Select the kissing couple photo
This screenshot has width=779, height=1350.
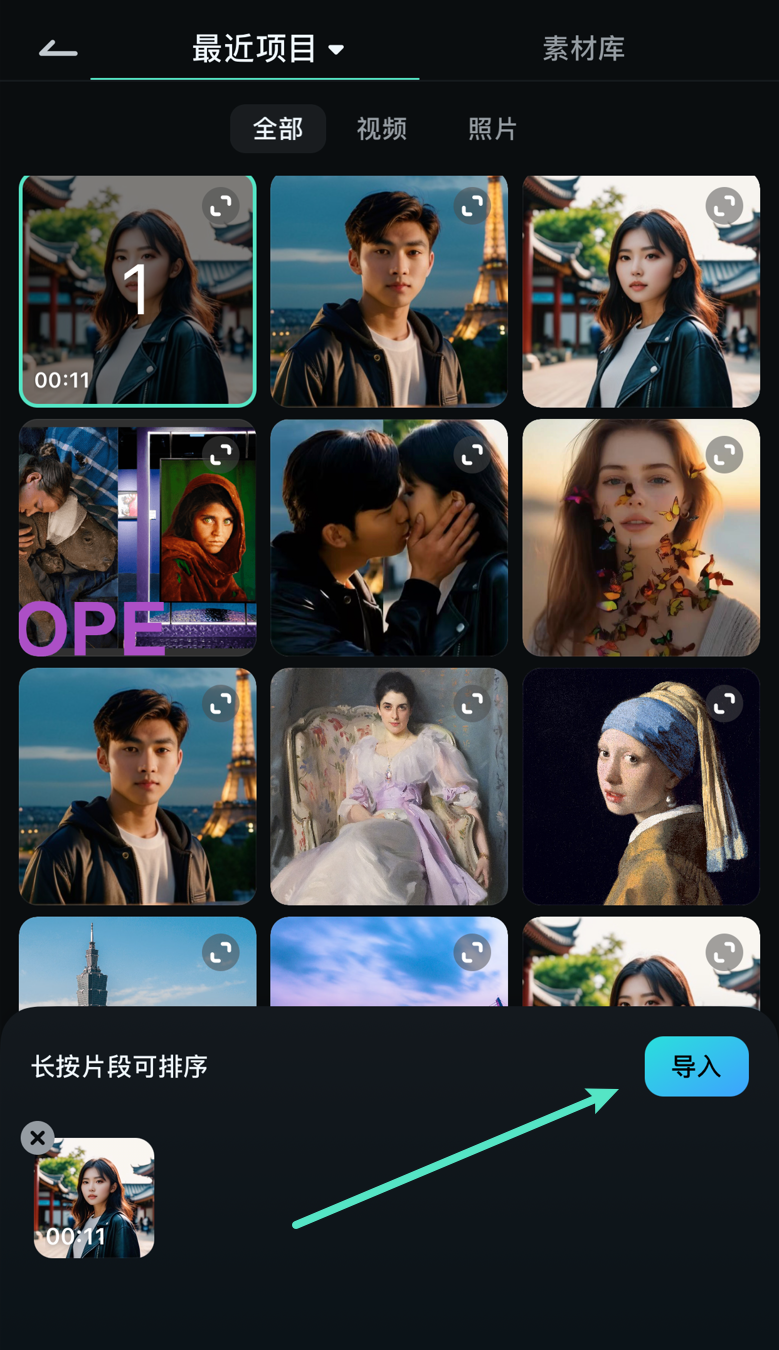tap(388, 550)
